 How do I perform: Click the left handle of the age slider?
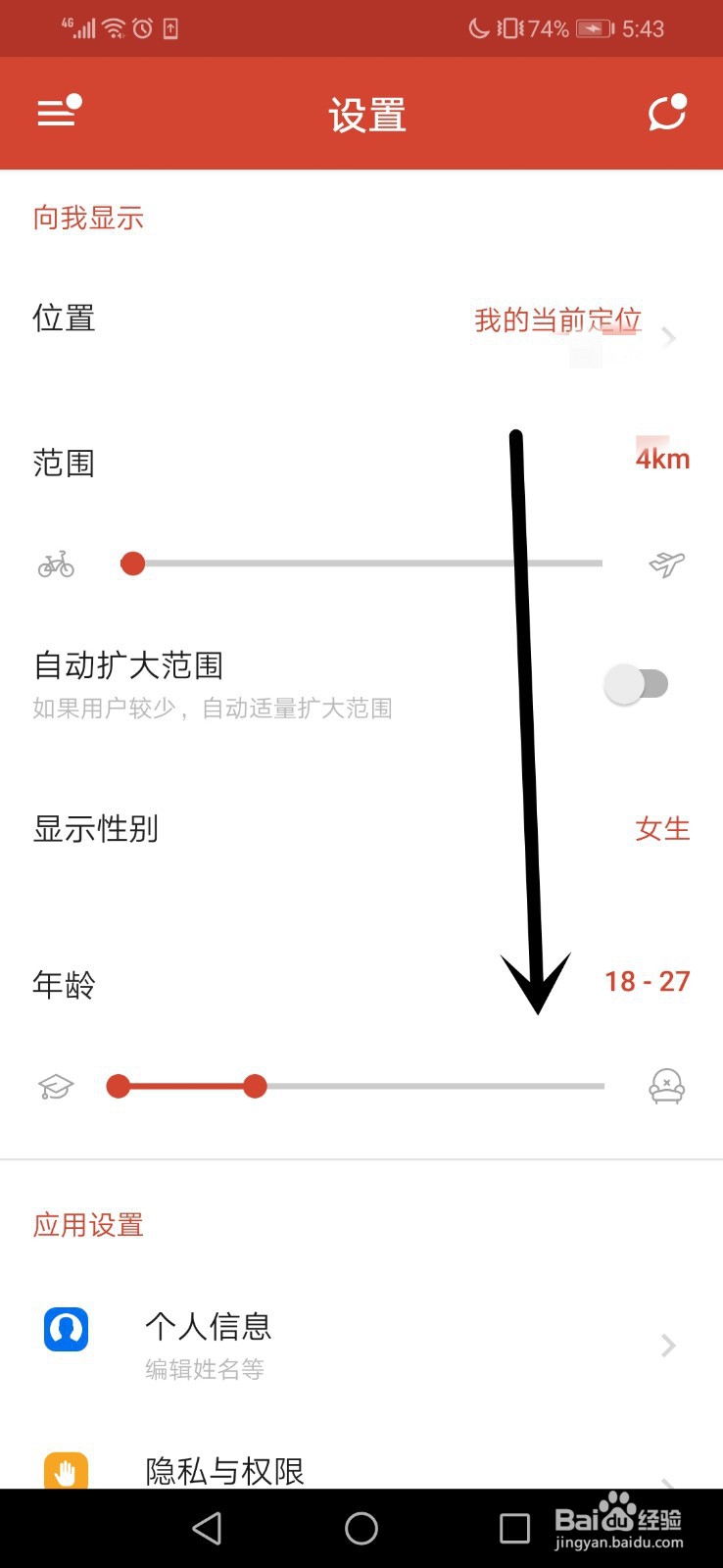click(x=118, y=1086)
